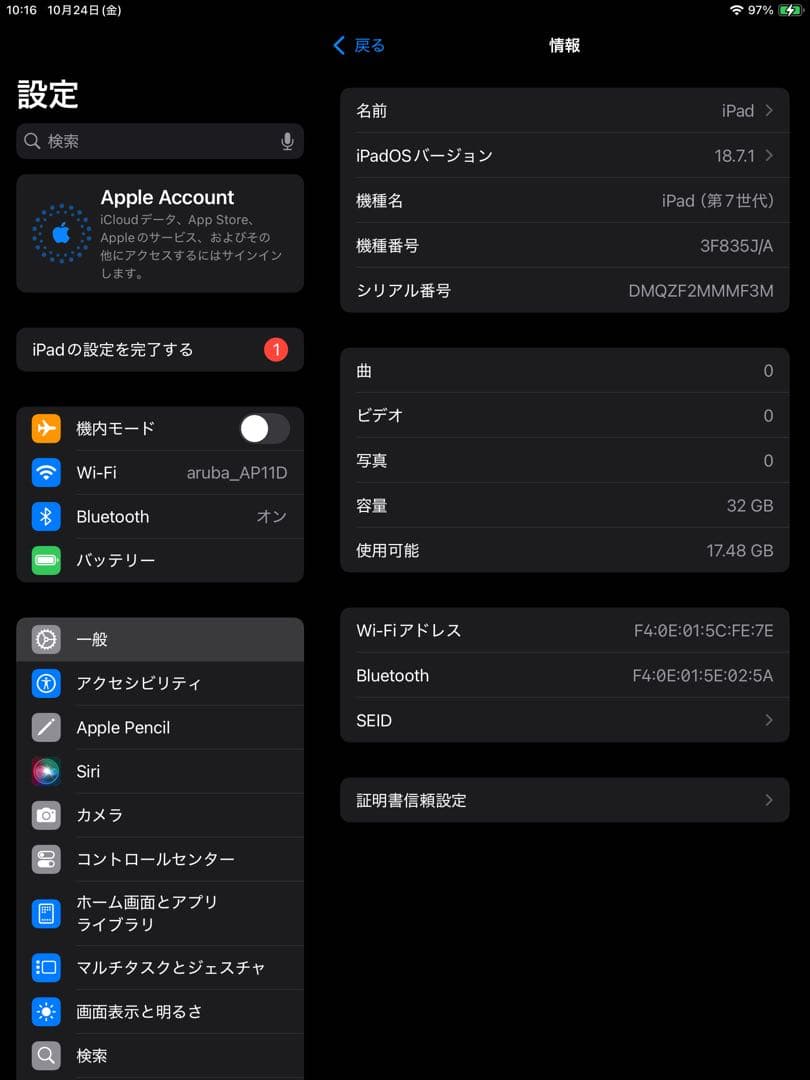Select the バッテリー (Battery) icon
The width and height of the screenshot is (810, 1080).
[x=45, y=560]
